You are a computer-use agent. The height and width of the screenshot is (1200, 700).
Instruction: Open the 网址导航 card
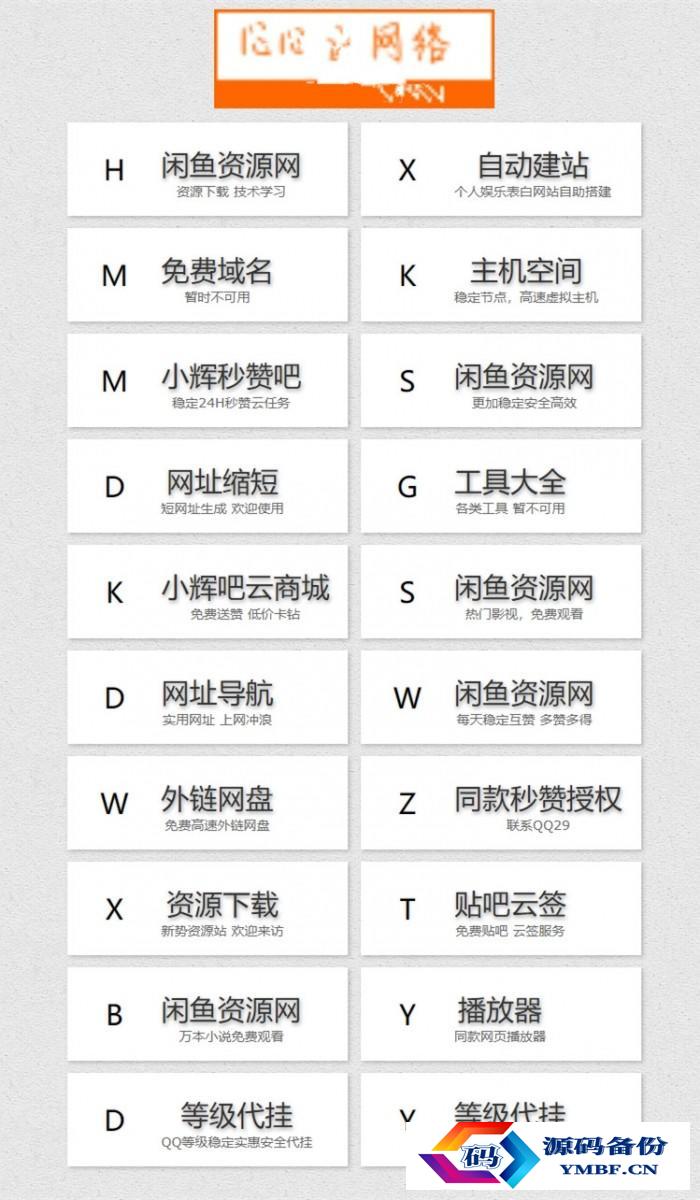(208, 697)
